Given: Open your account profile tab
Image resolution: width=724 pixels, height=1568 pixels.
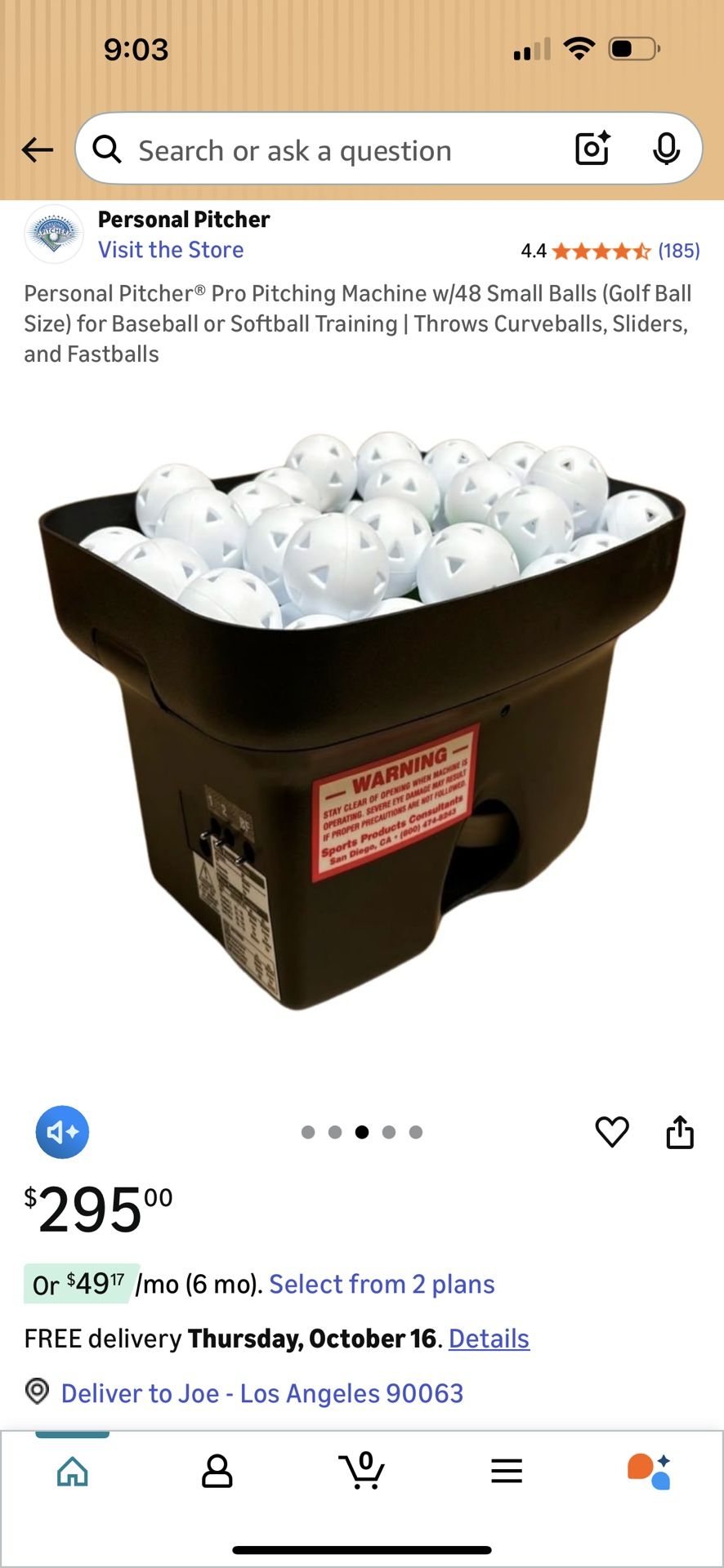Looking at the screenshot, I should (x=217, y=1470).
